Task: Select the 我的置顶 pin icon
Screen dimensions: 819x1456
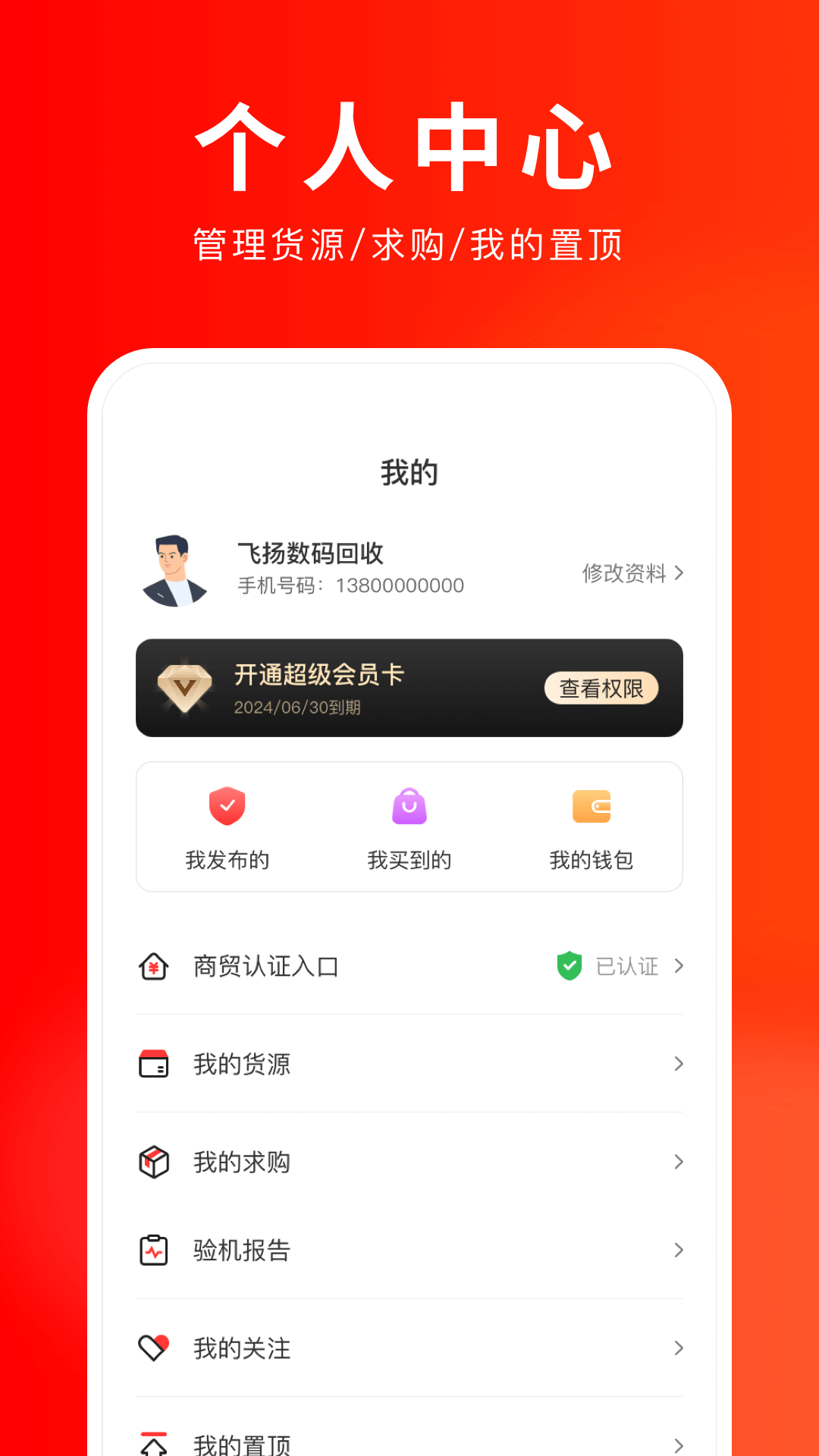Action: tap(153, 1441)
